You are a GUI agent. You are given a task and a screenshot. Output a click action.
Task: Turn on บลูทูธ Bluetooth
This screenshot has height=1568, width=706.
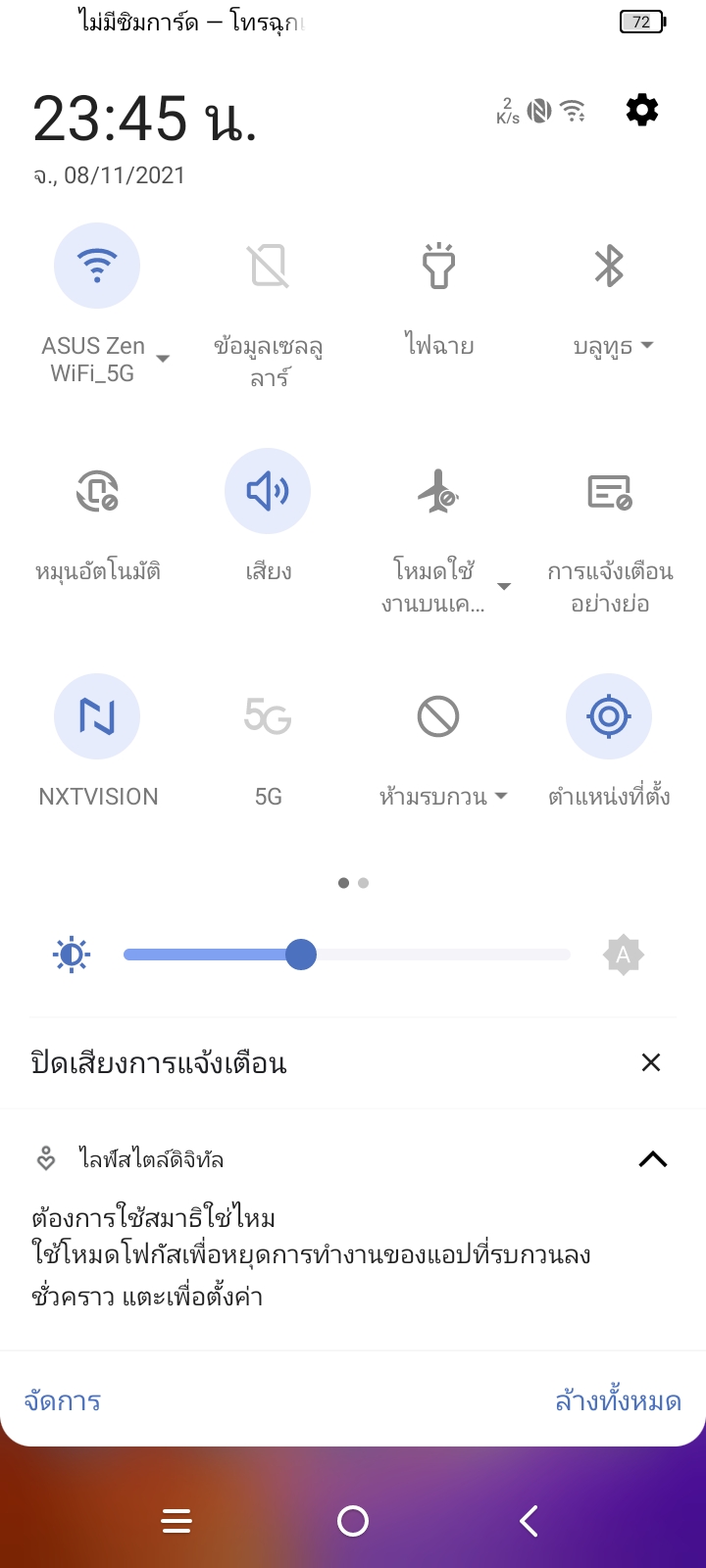609,266
